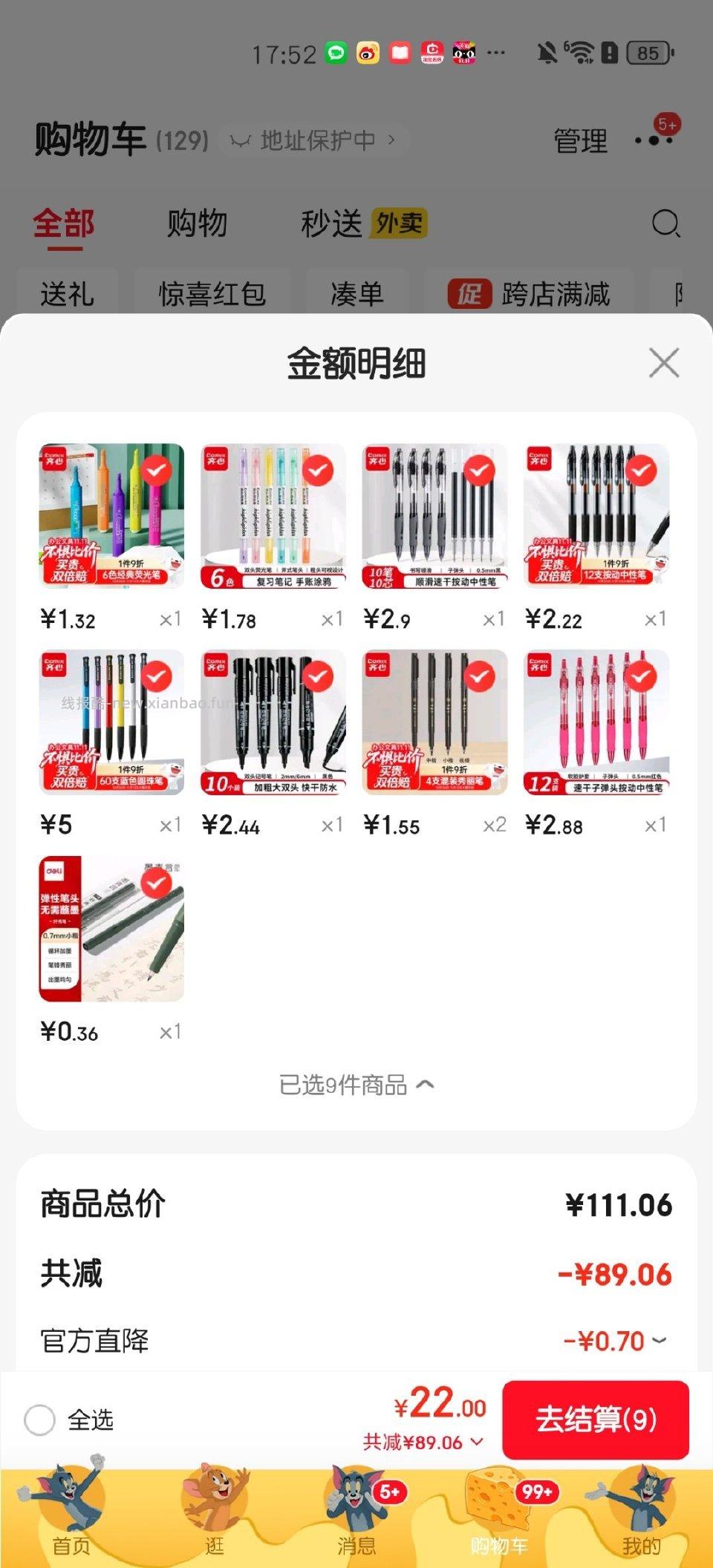Select the 首页 home tab icon
Image resolution: width=713 pixels, height=1568 pixels.
(71, 1501)
